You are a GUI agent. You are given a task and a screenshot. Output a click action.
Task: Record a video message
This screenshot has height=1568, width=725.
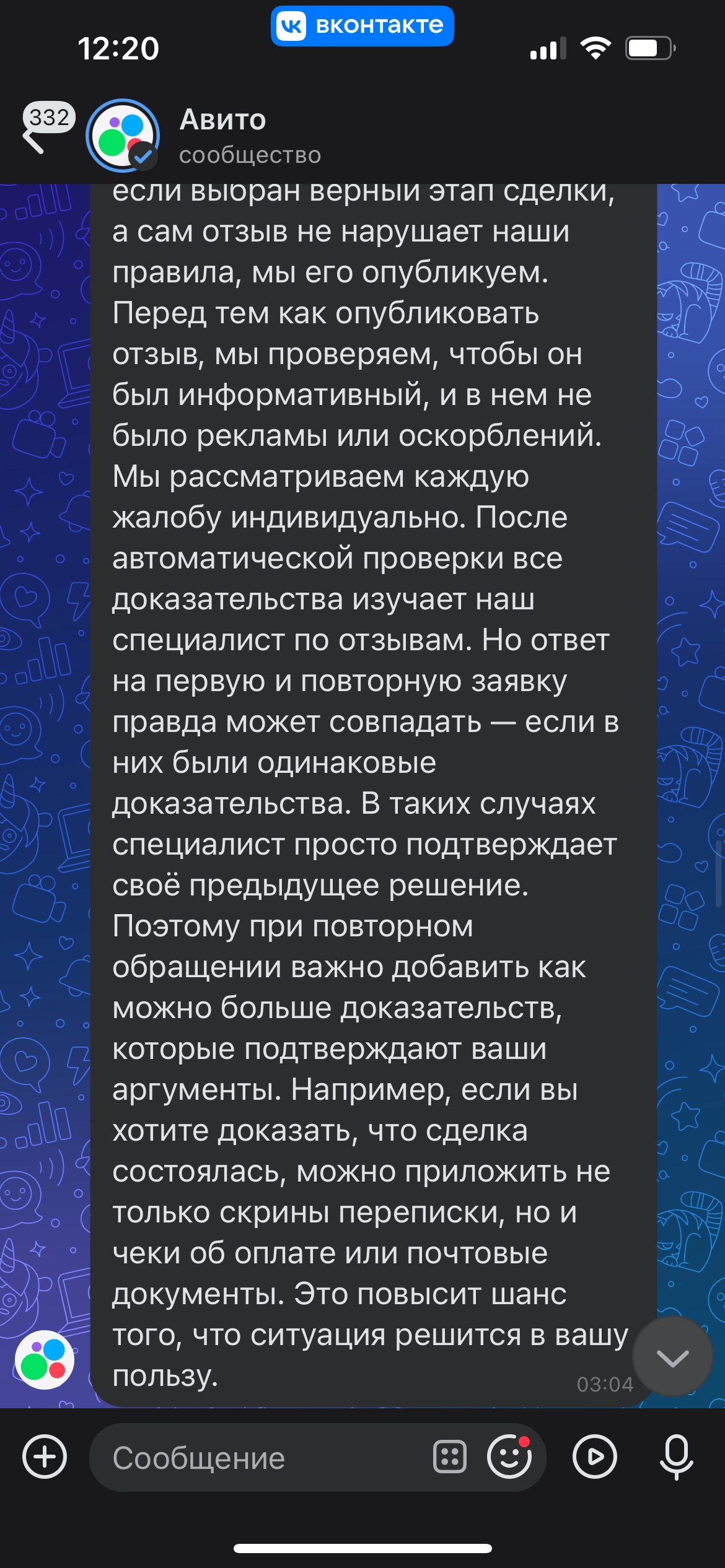[595, 1457]
